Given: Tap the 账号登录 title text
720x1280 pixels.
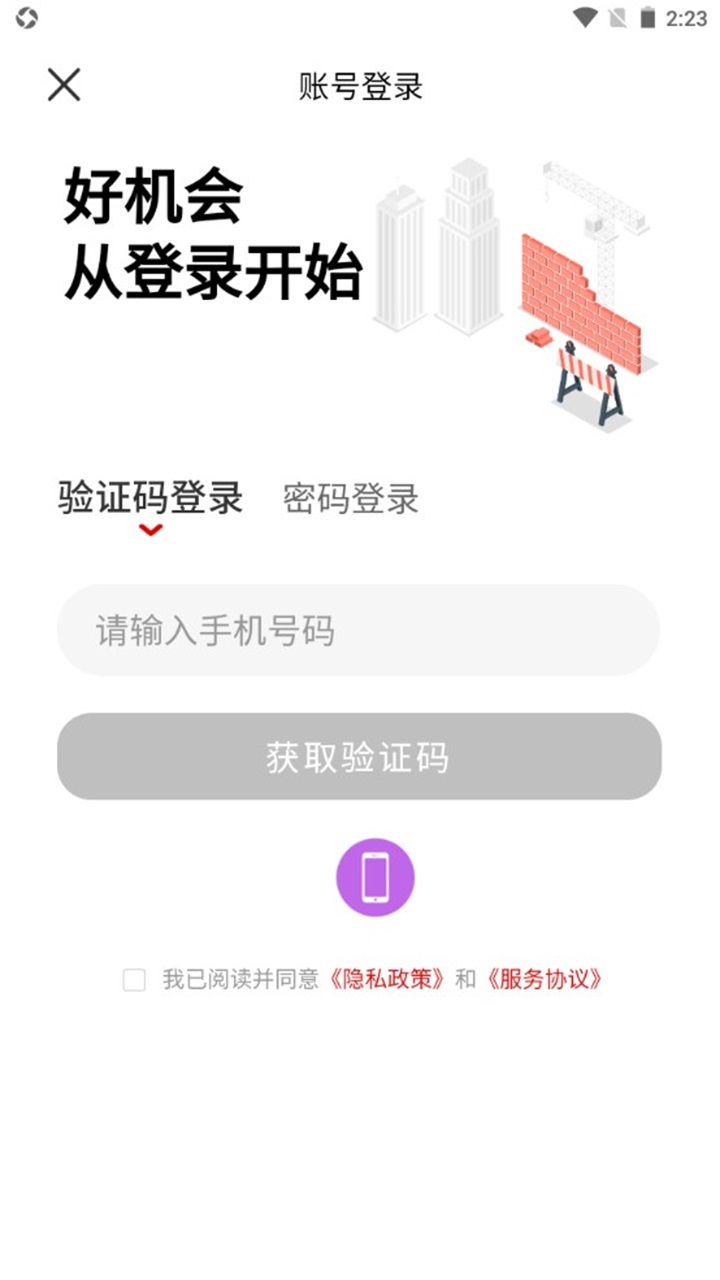Looking at the screenshot, I should 360,86.
